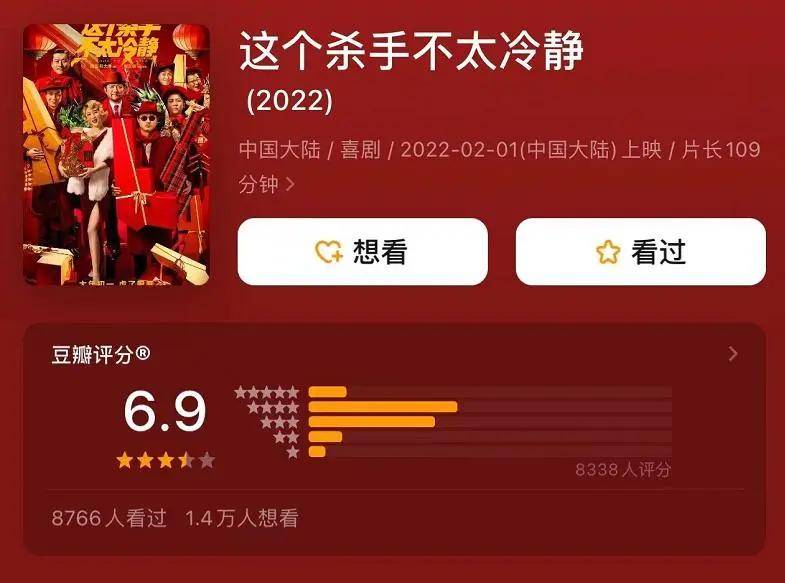The image size is (785, 583).
Task: Mark the movie as 想看
Action: point(362,252)
